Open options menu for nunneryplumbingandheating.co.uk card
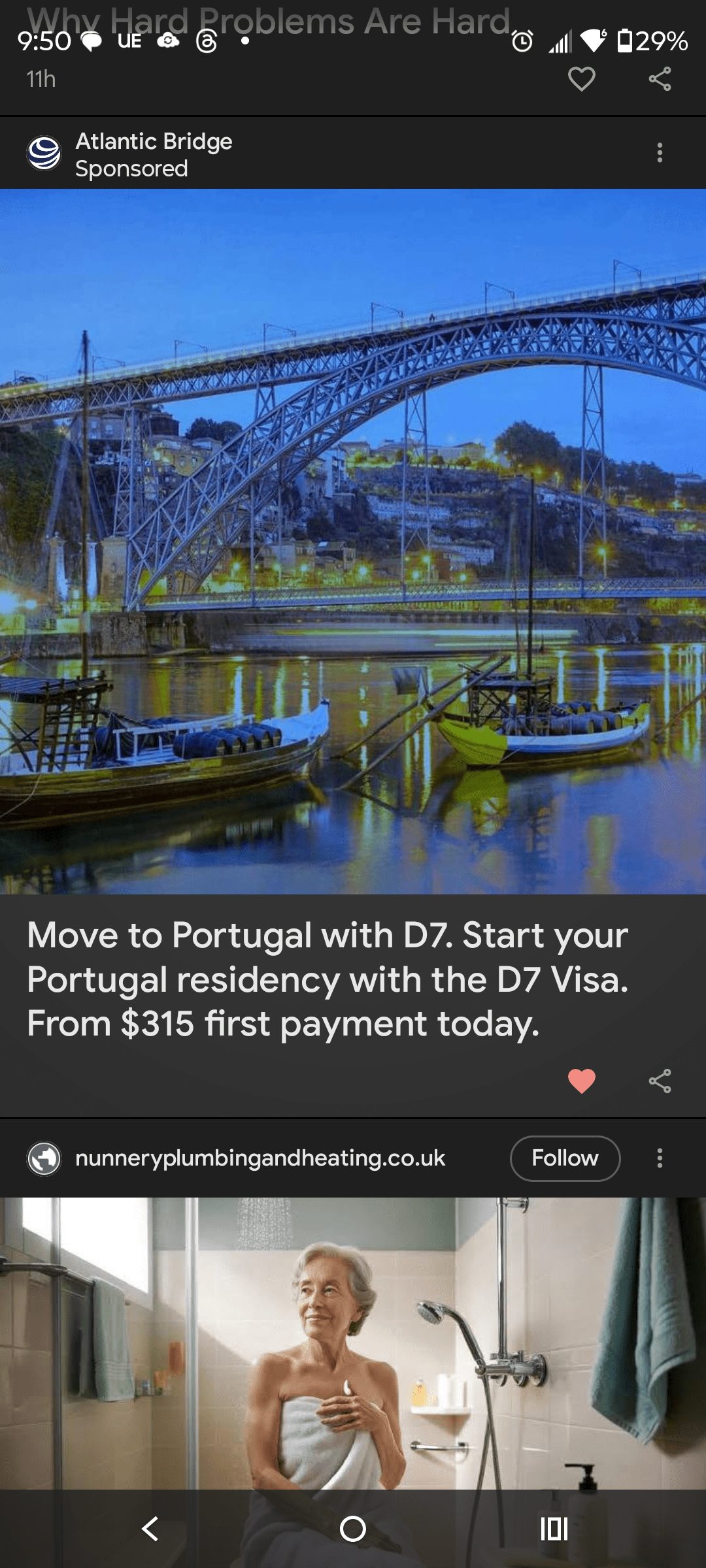Image resolution: width=706 pixels, height=1568 pixels. 660,1158
